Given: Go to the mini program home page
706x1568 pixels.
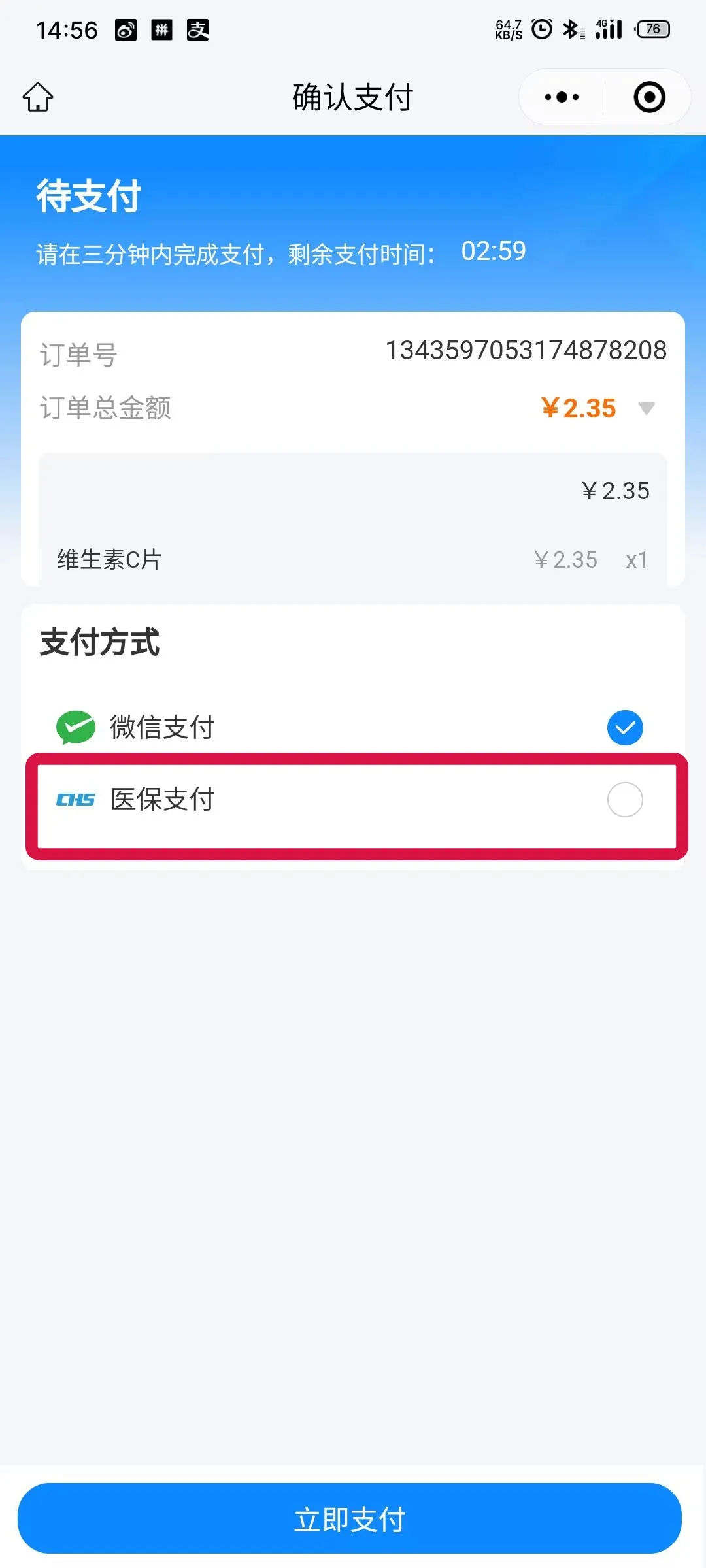Looking at the screenshot, I should [x=38, y=97].
